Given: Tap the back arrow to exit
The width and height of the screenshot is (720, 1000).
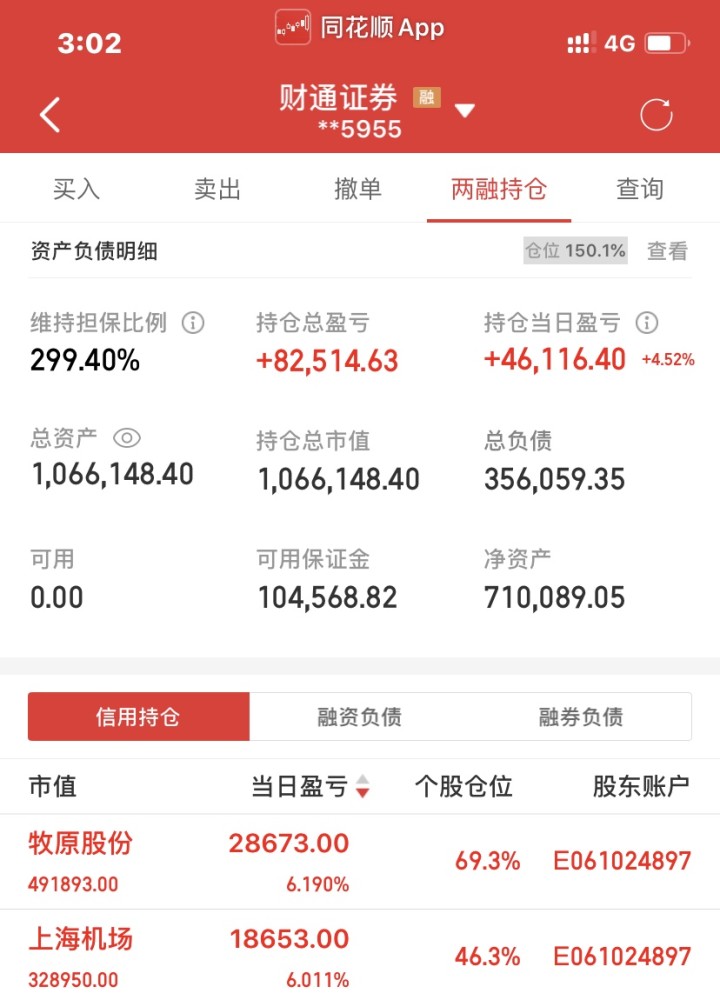Looking at the screenshot, I should click(x=51, y=114).
